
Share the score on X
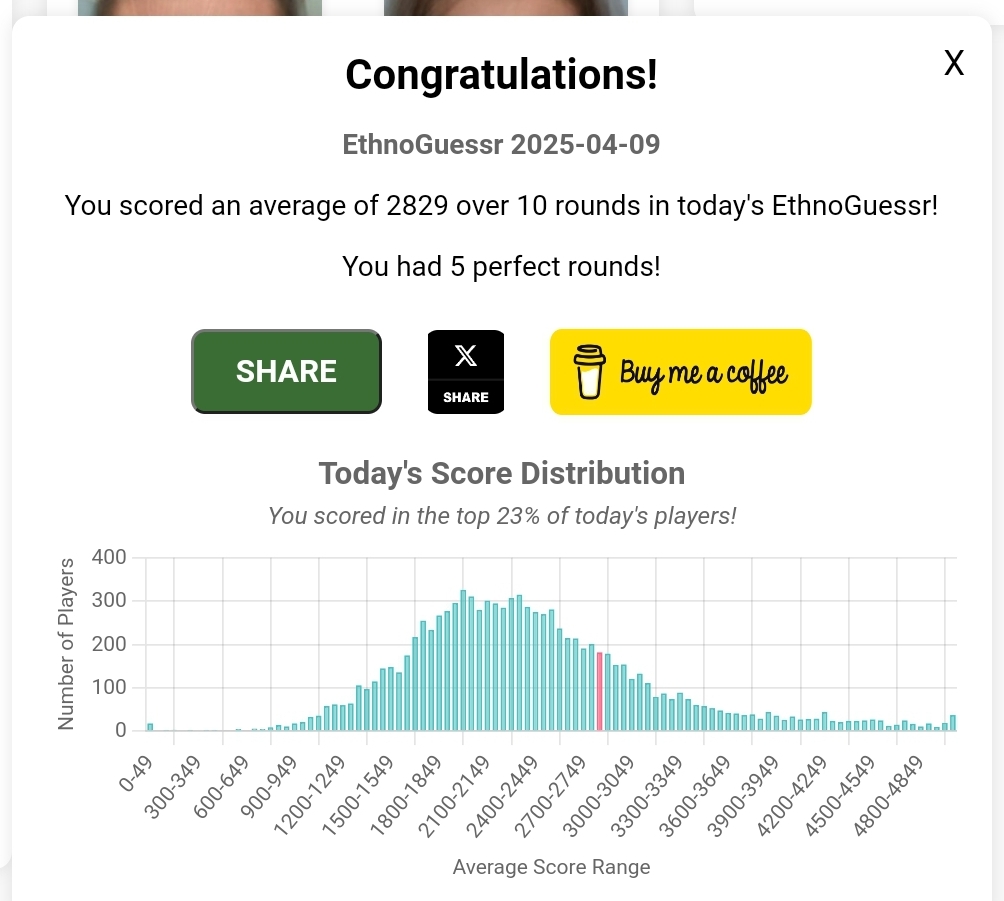point(466,371)
